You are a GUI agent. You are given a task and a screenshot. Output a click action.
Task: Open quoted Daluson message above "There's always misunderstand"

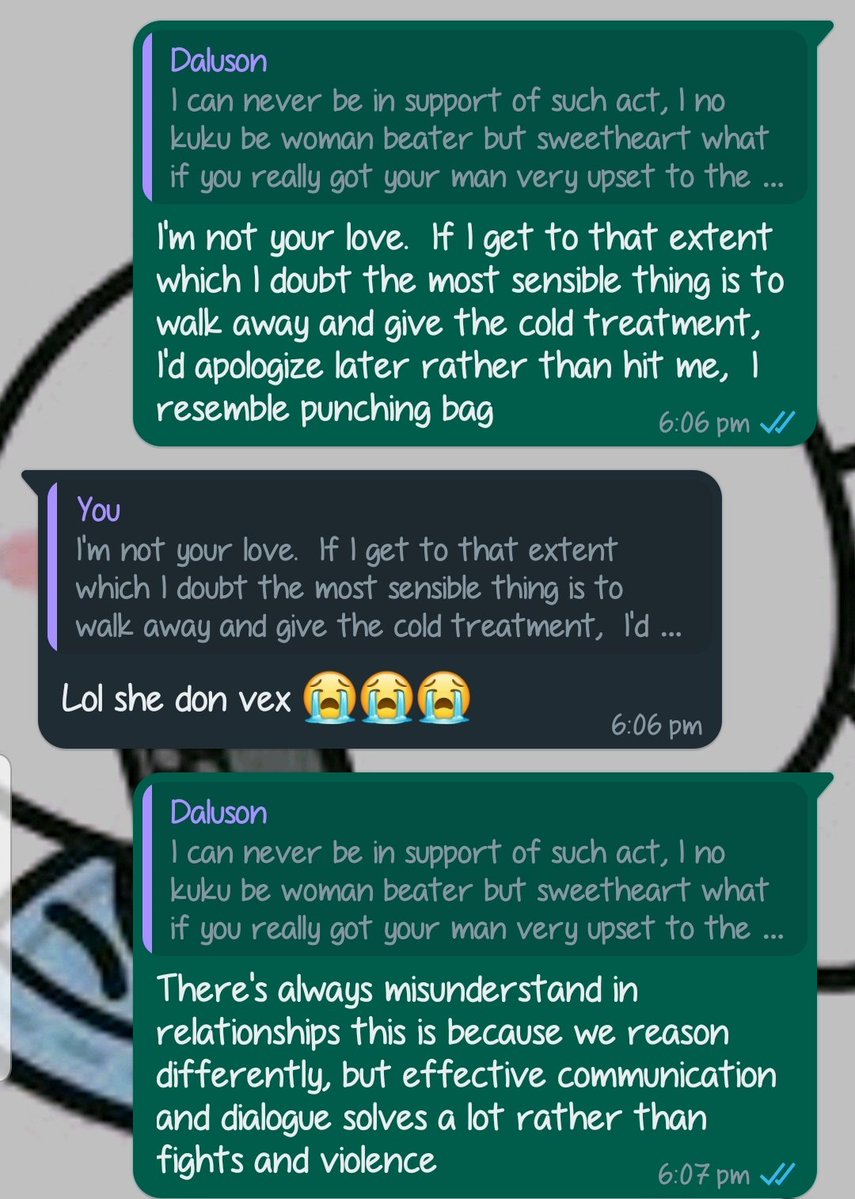(475, 870)
